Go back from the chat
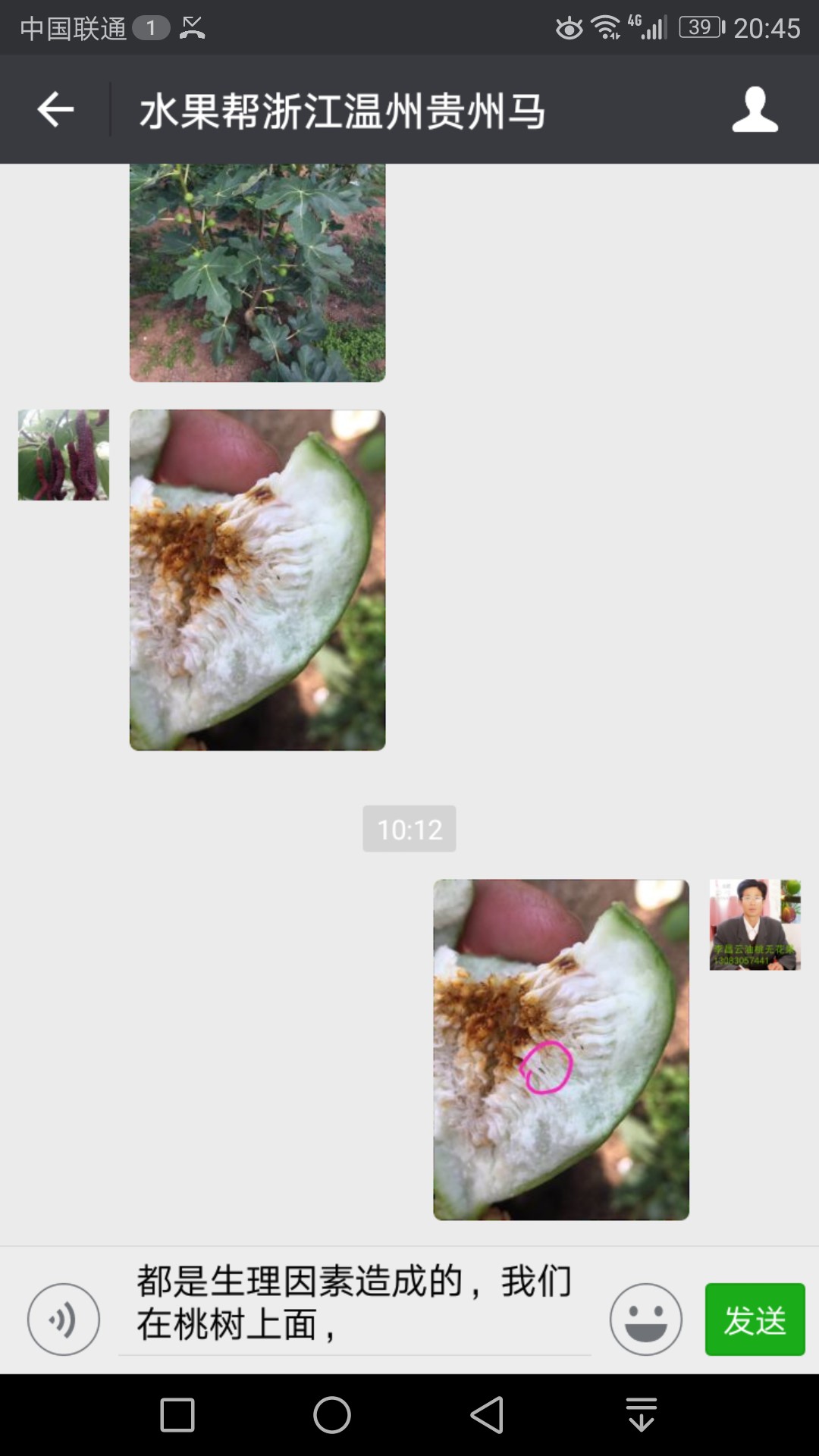This screenshot has height=1456, width=819. tap(55, 110)
